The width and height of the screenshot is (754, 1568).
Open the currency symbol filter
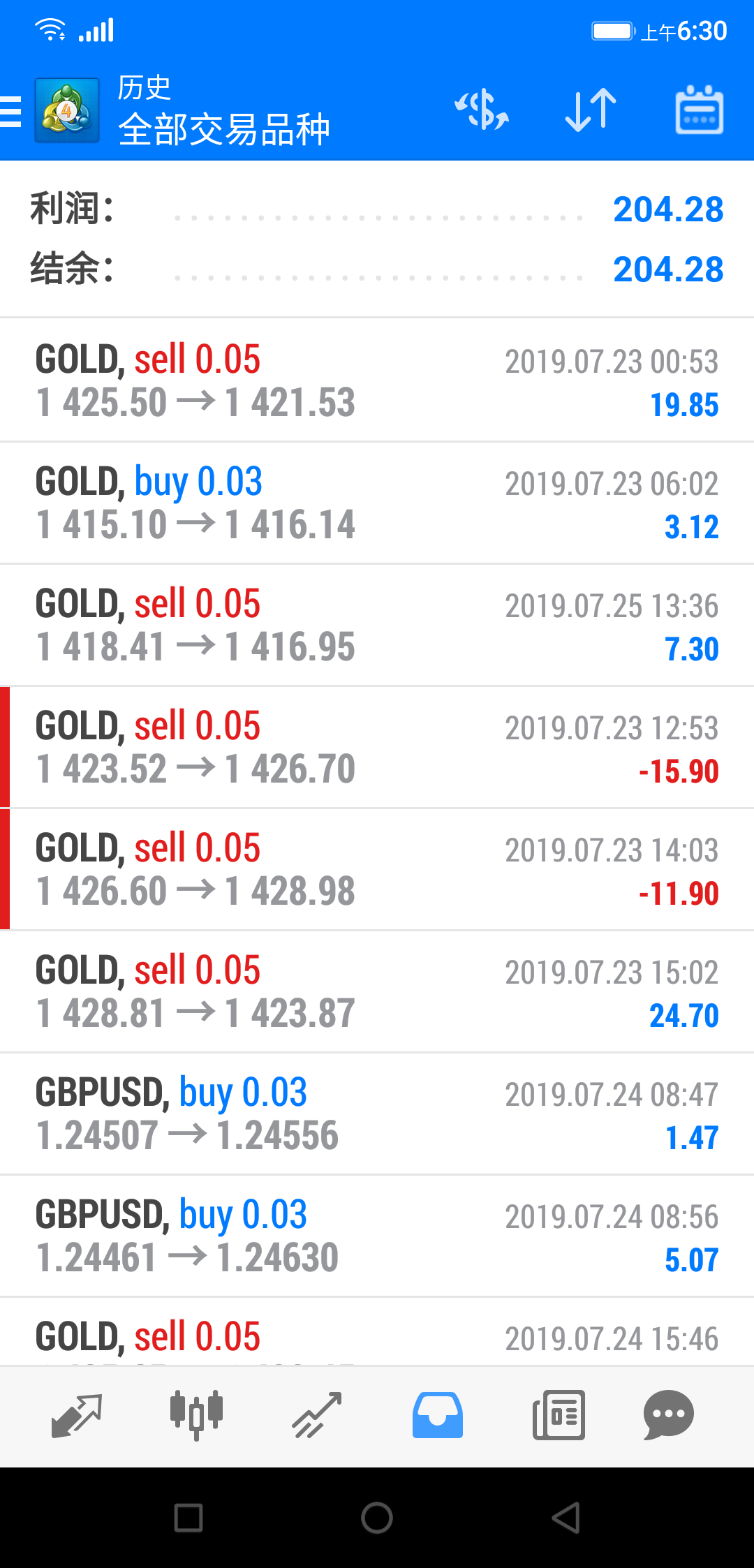coord(482,110)
